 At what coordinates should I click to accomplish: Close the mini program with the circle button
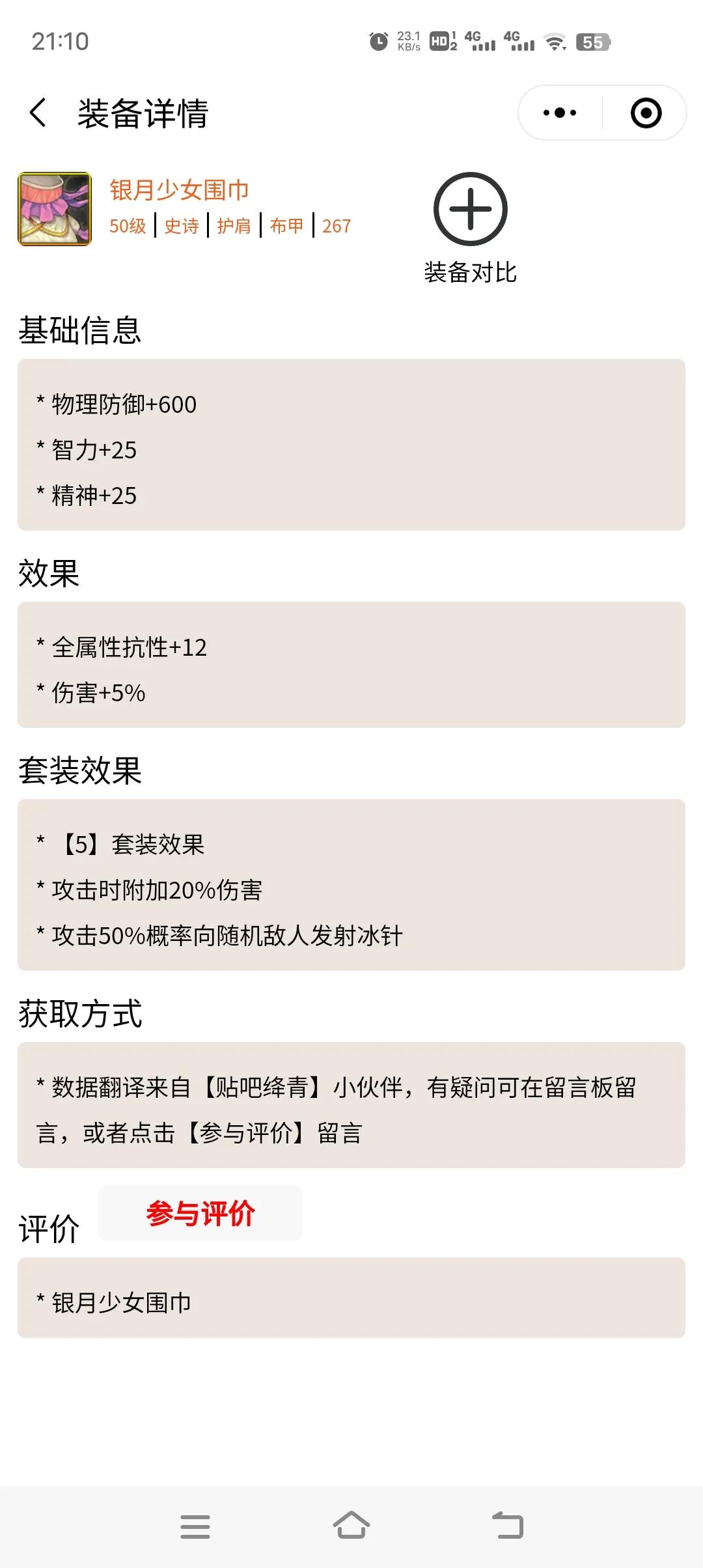coord(646,113)
